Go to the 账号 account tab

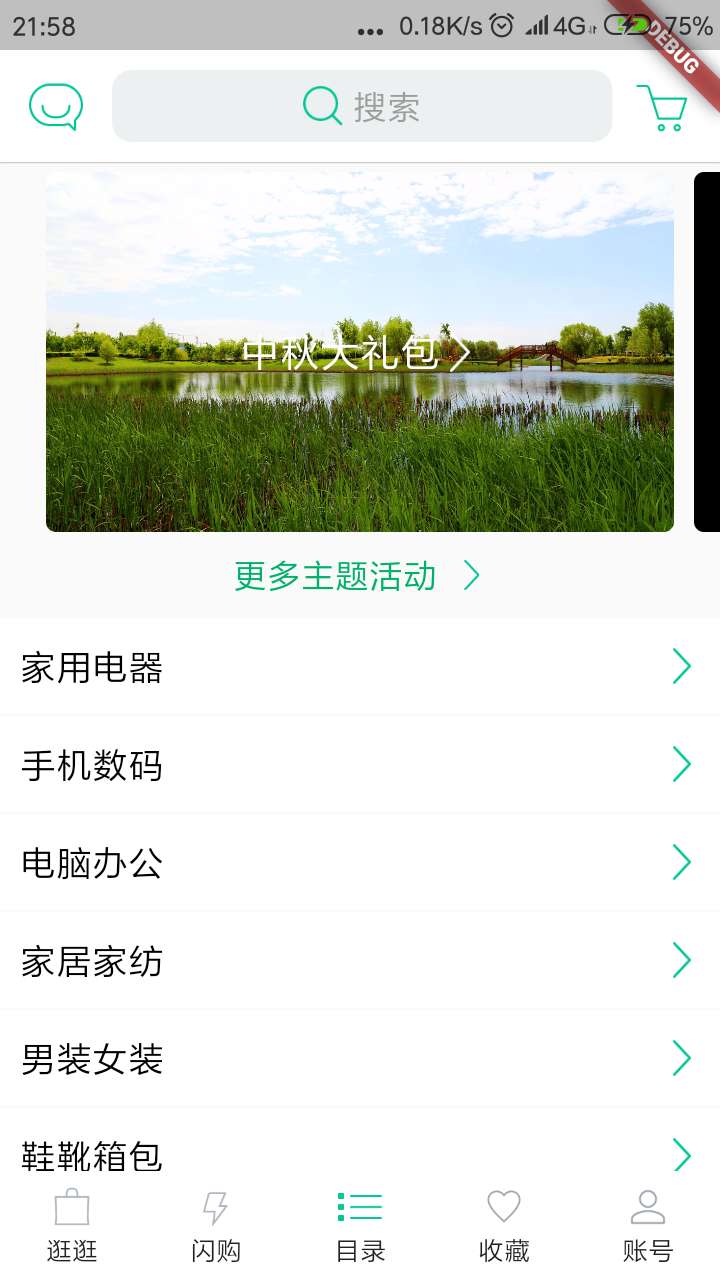tap(648, 1225)
